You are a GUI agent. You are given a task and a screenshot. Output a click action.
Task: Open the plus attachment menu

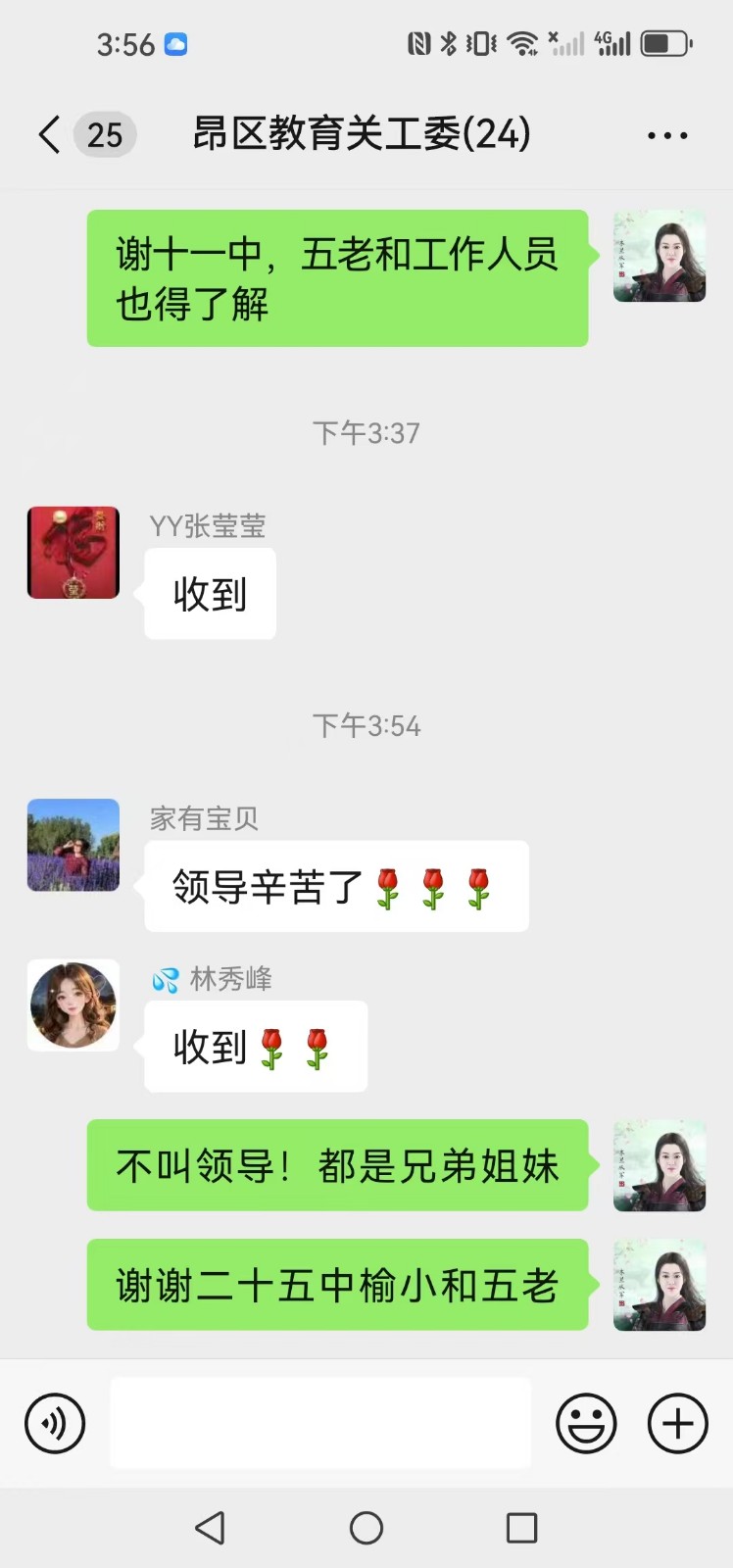click(x=677, y=1423)
